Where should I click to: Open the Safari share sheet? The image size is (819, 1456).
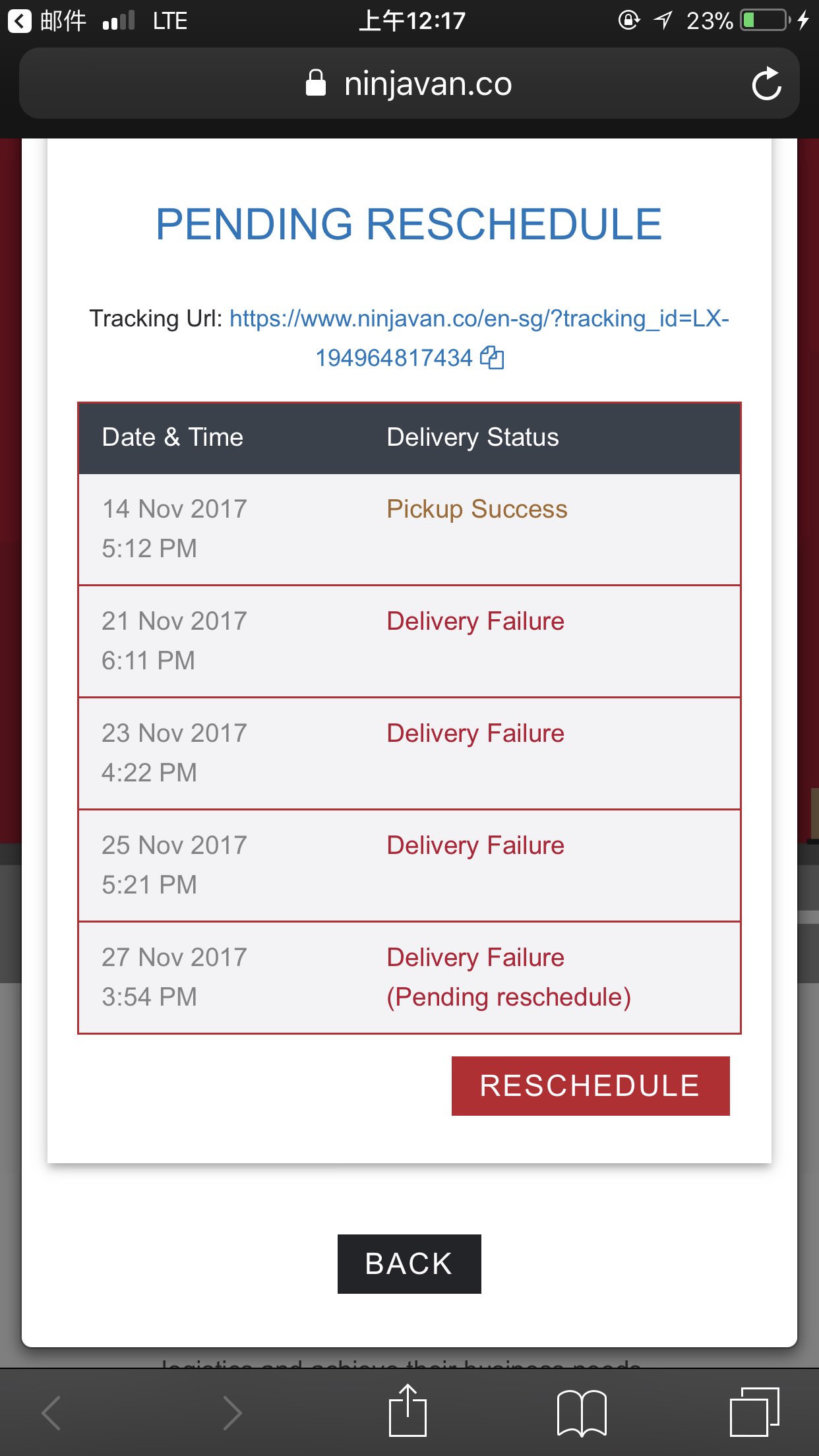point(408,1411)
